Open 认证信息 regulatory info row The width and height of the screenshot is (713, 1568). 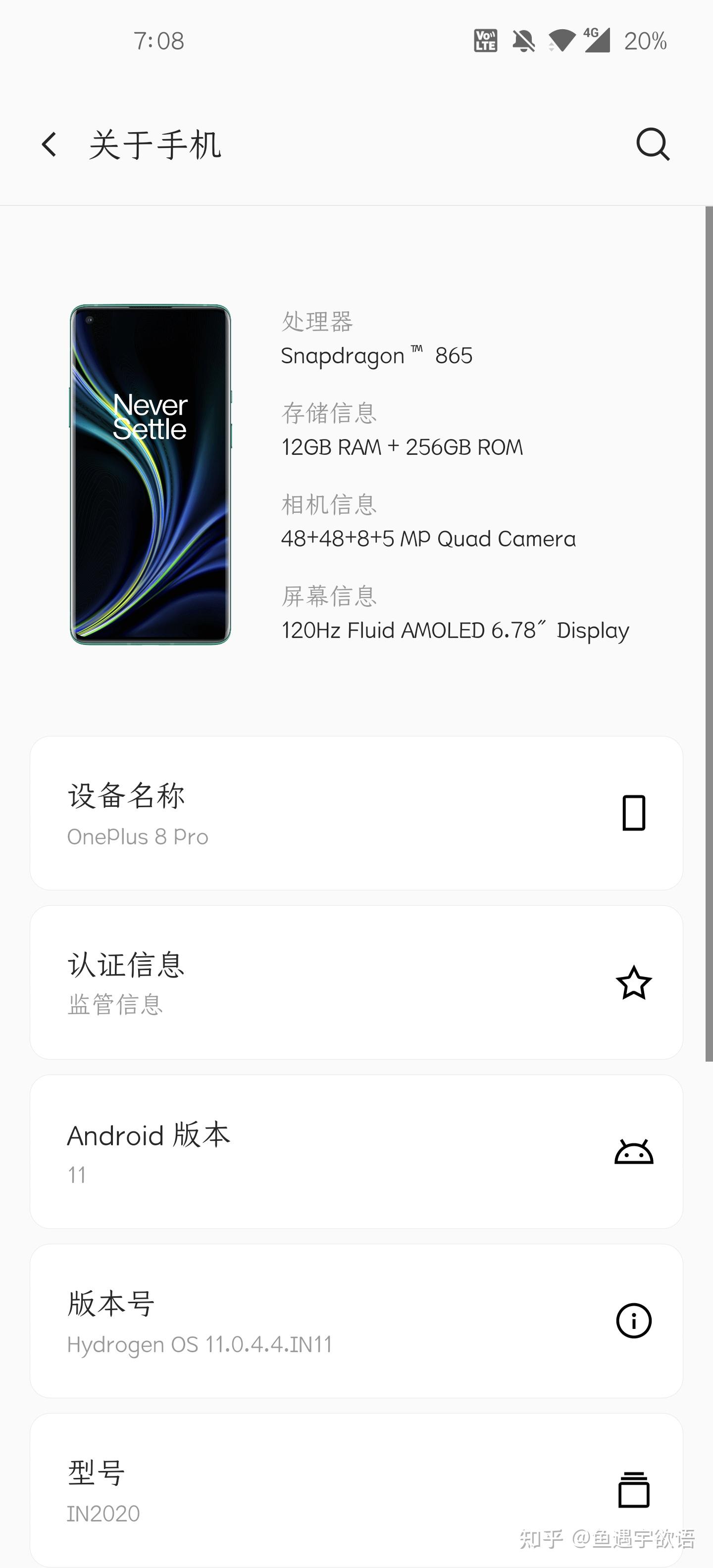coord(356,982)
